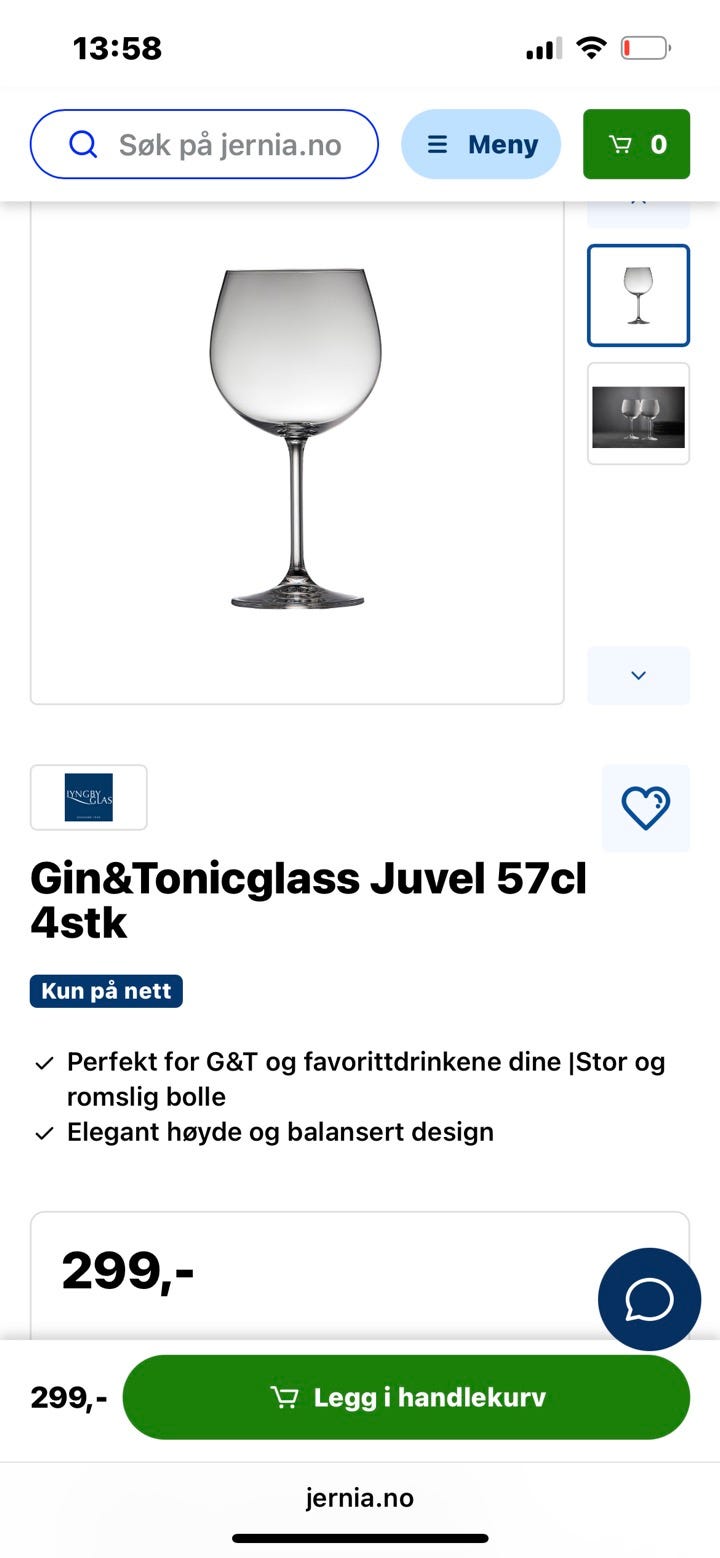Viewport: 720px width, 1558px height.
Task: Open the Meny dropdown
Action: pyautogui.click(x=480, y=144)
